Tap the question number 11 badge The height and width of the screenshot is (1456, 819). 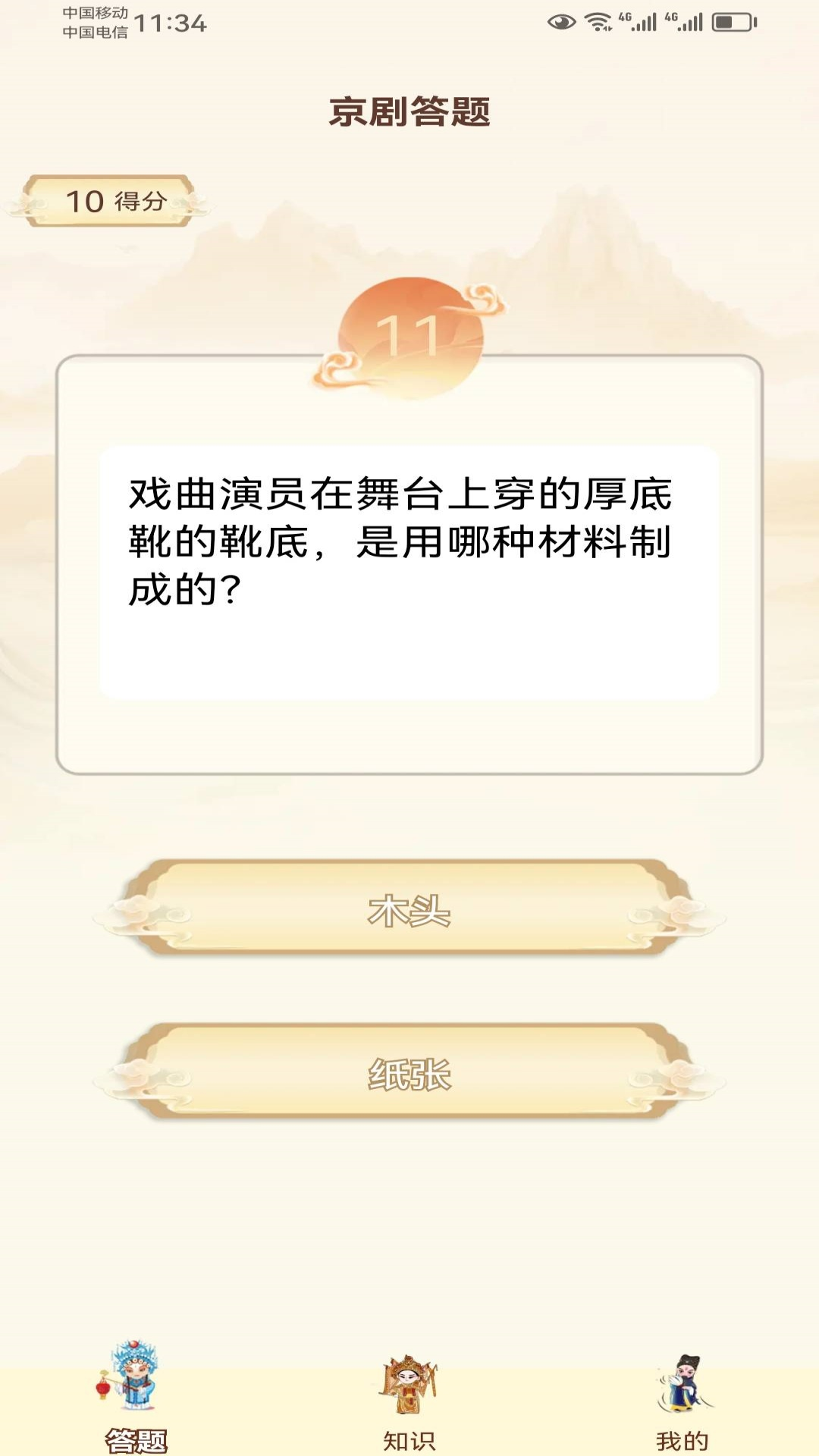point(410,332)
